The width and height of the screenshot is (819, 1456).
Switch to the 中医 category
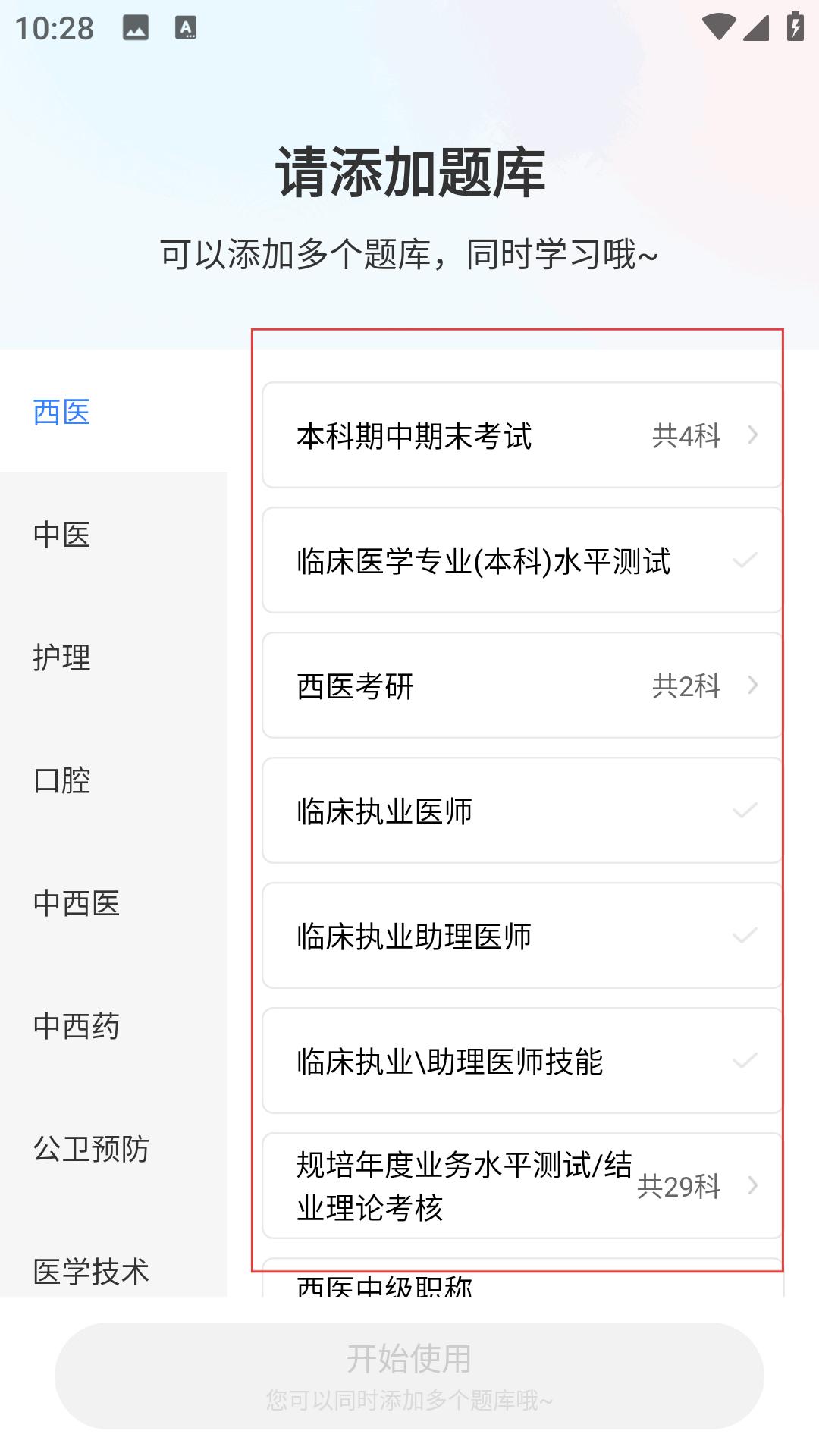[x=62, y=535]
